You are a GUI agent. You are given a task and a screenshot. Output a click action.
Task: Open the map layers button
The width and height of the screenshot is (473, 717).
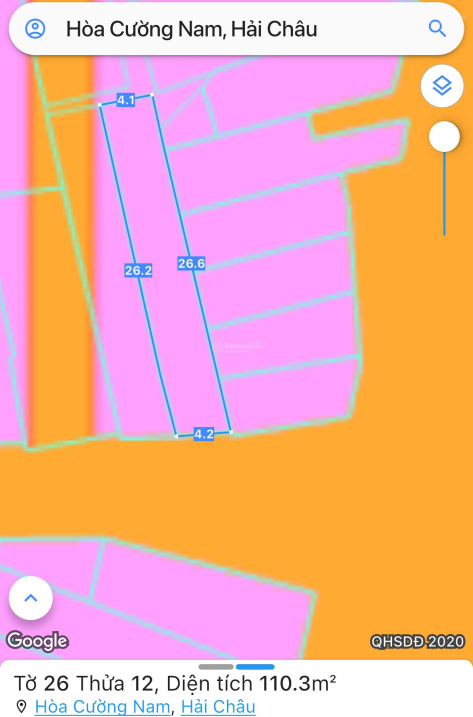click(x=442, y=86)
